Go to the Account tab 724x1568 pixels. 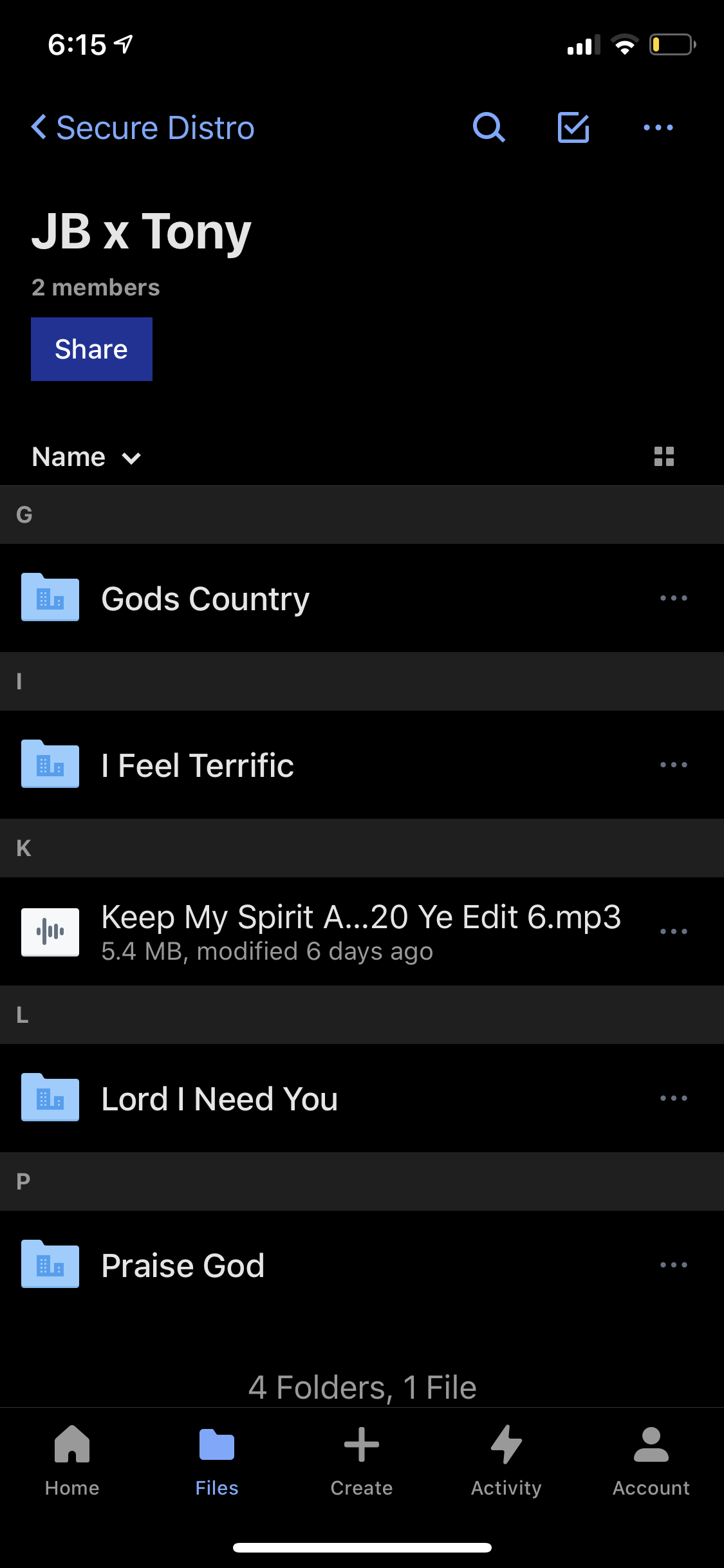point(651,1460)
